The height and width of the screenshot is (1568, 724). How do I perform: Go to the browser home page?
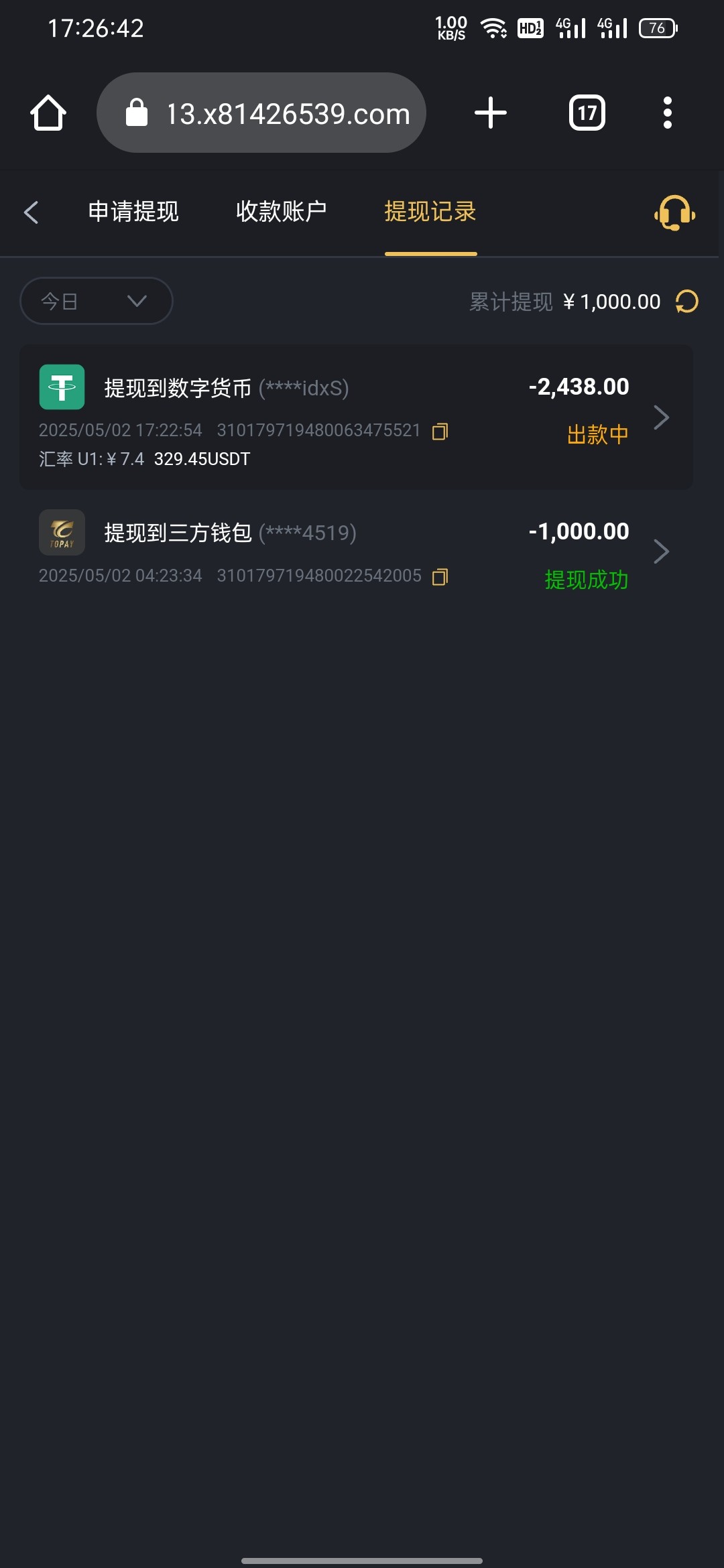coord(48,113)
